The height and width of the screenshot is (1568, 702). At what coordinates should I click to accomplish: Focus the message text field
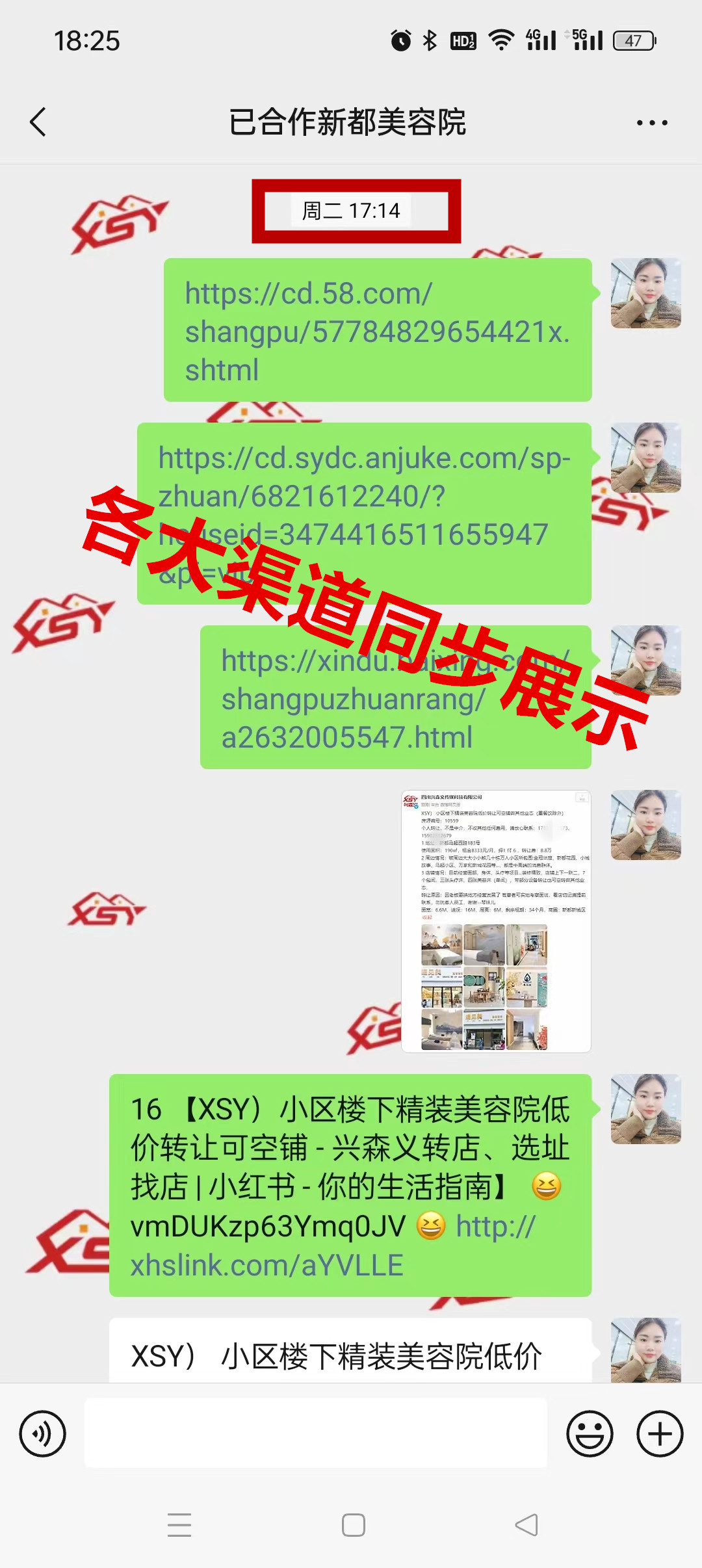tap(315, 1432)
